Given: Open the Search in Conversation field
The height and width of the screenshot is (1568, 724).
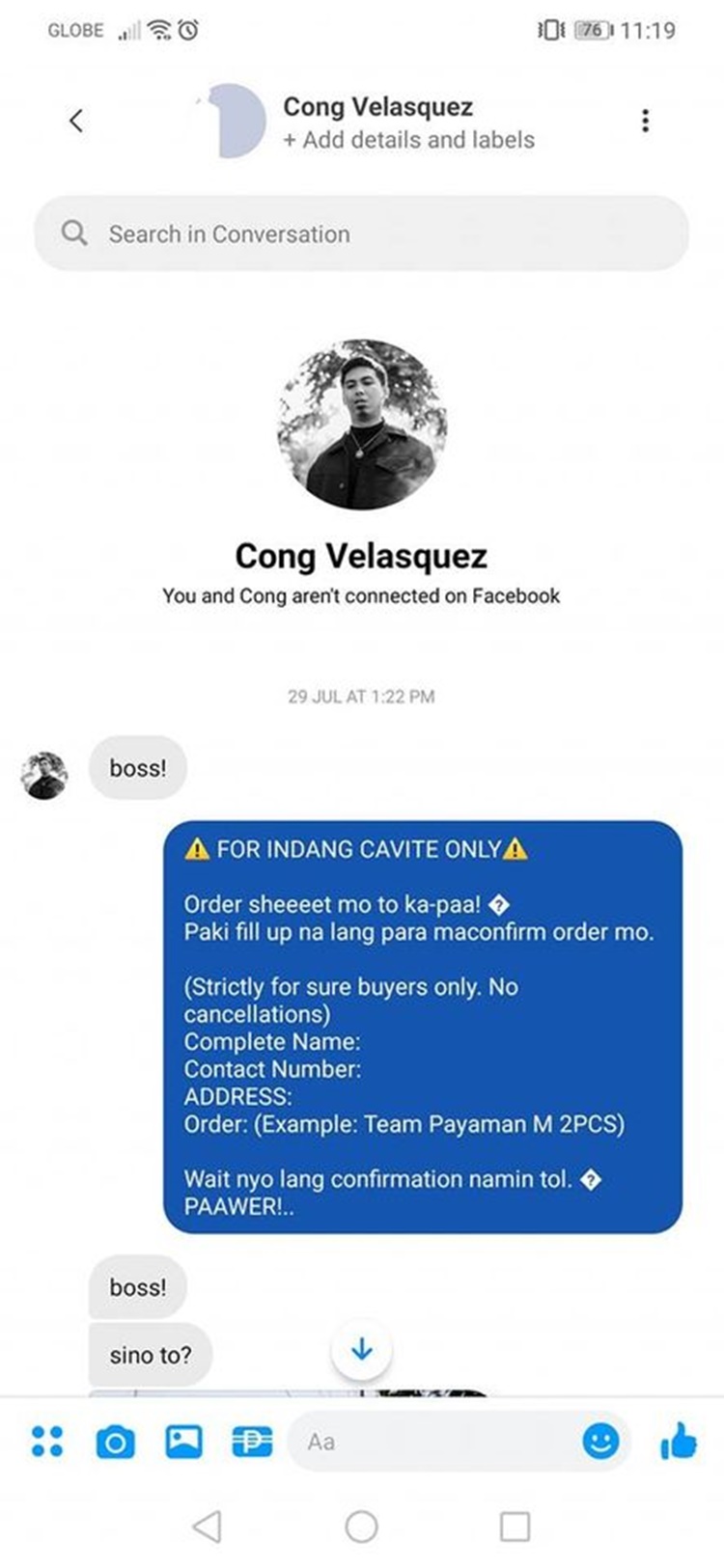Looking at the screenshot, I should point(362,234).
